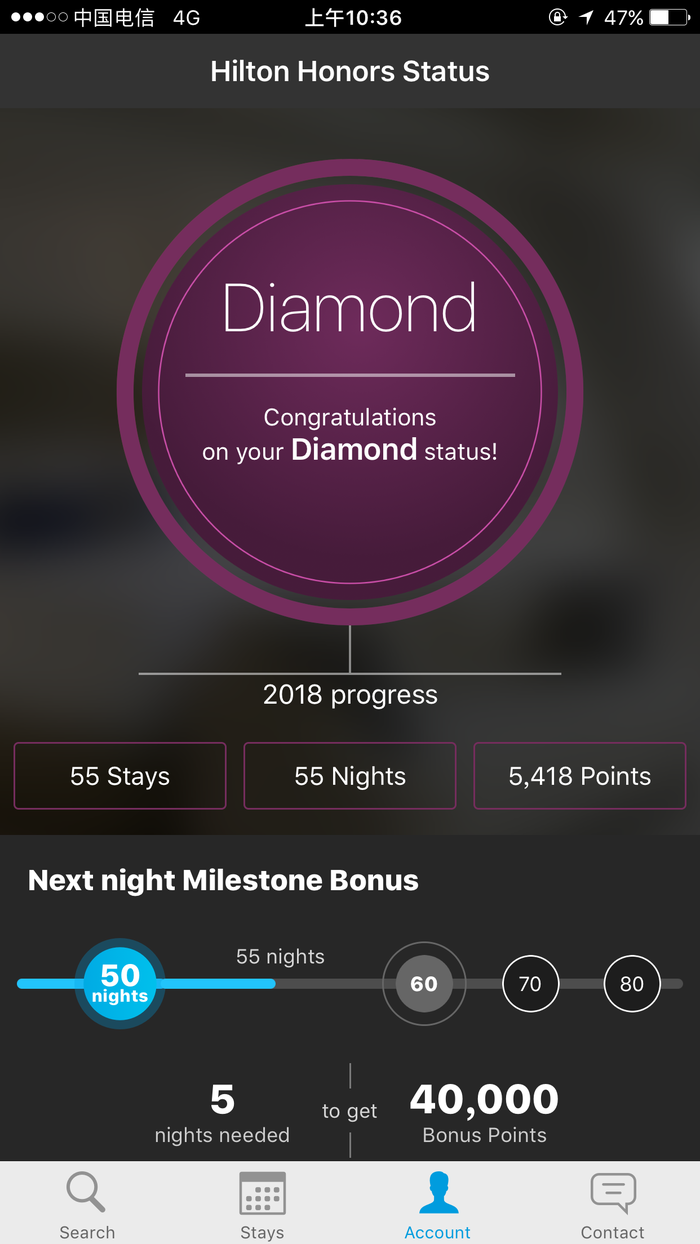Select the 80 nights milestone marker

[632, 984]
